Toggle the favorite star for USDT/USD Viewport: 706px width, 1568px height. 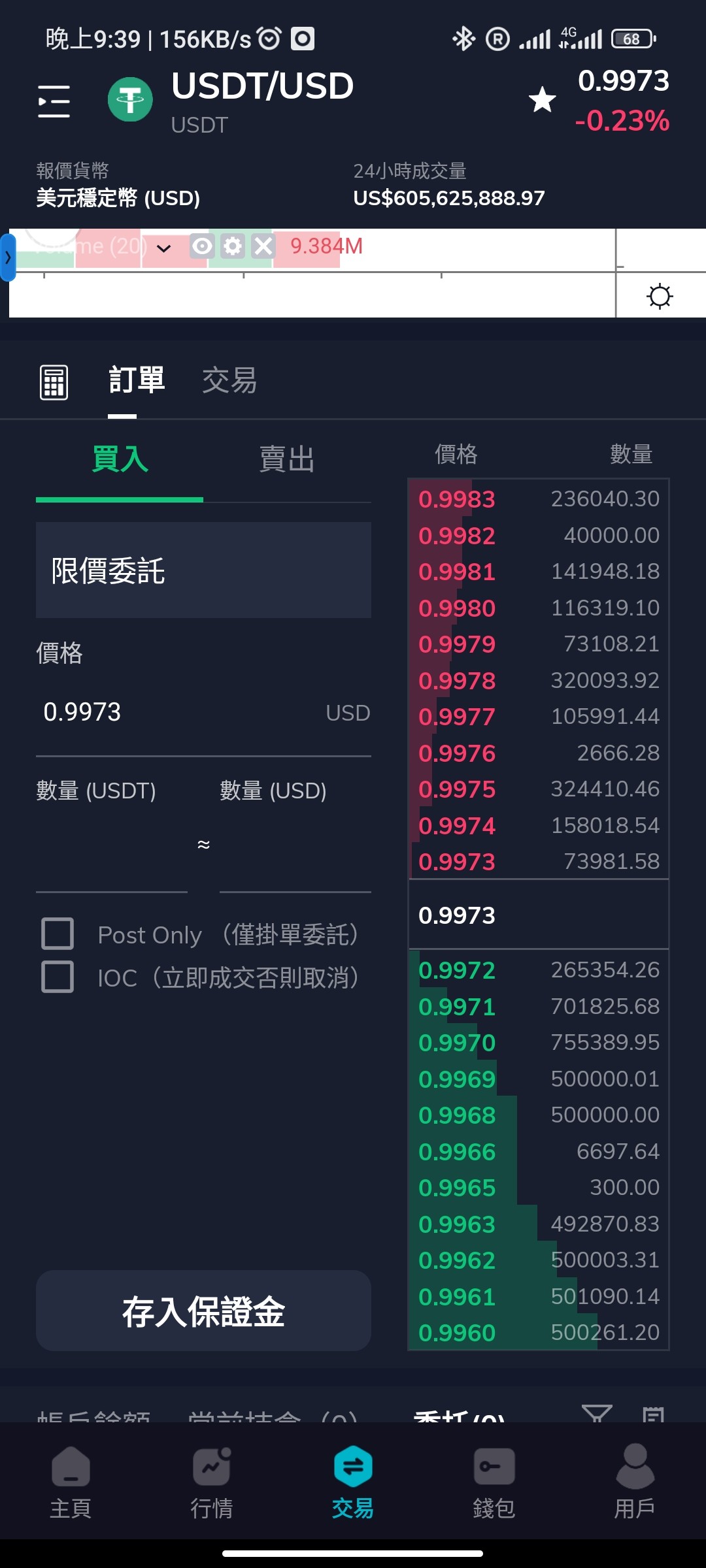tap(542, 100)
